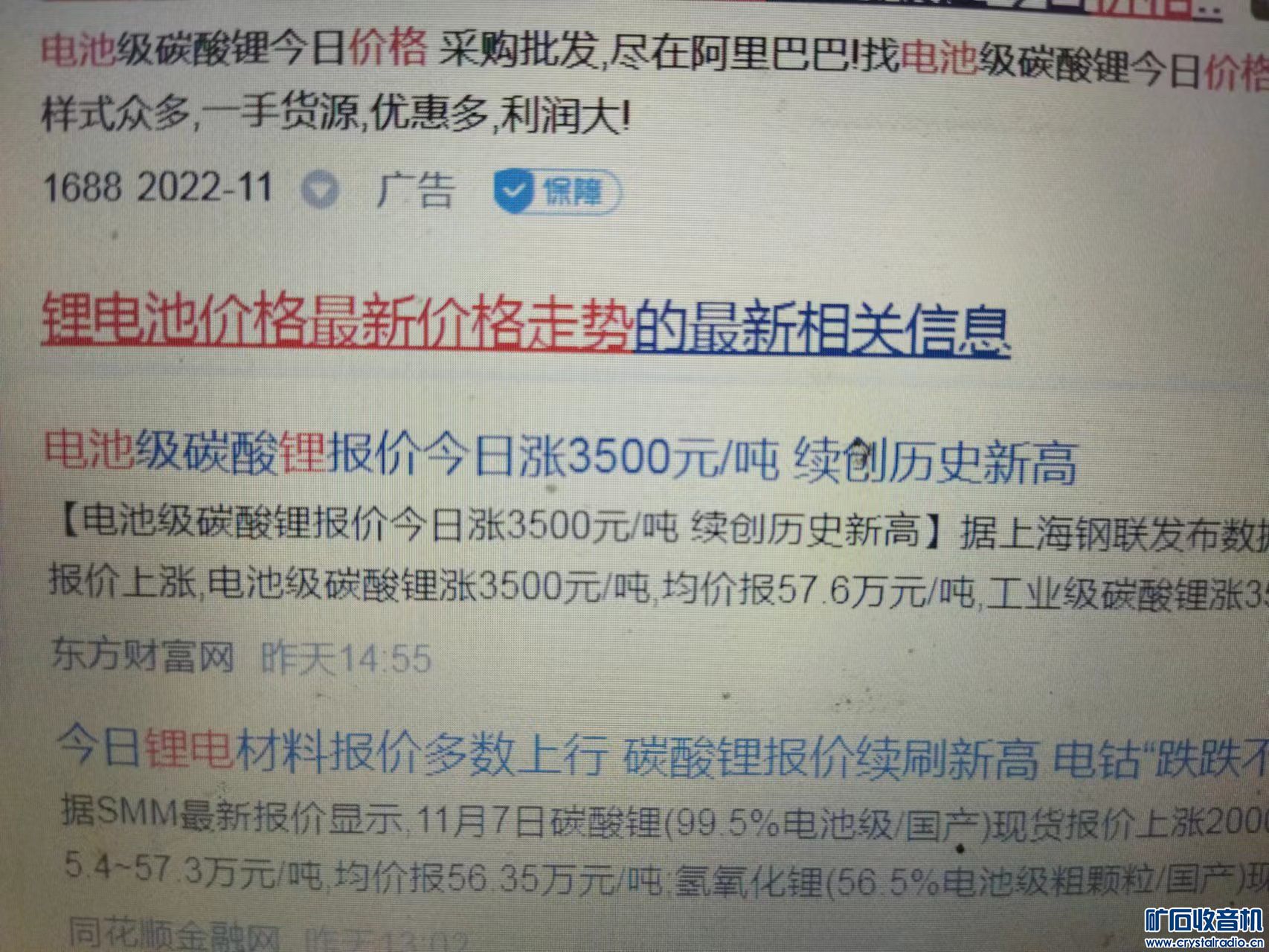Open the underlined 锂电池价格最新价格走势 related info link
The image size is (1269, 952).
click(x=524, y=328)
